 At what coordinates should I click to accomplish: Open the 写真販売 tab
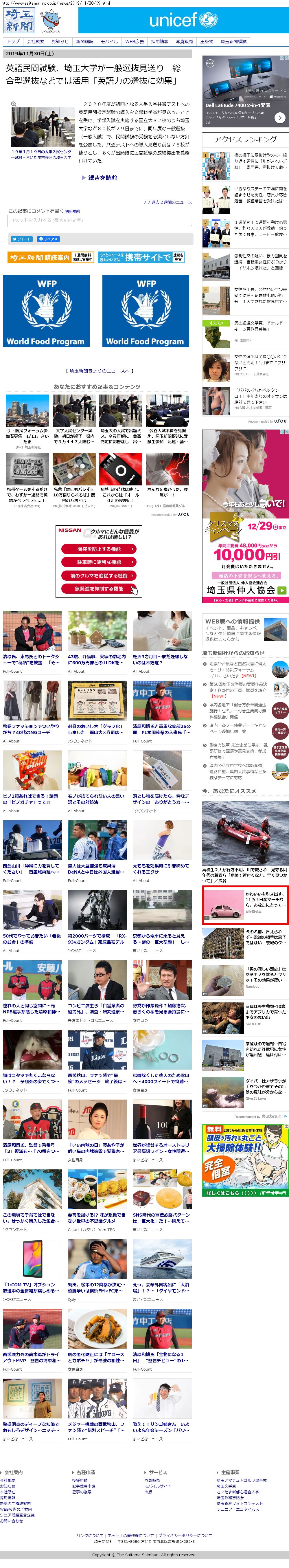(184, 41)
